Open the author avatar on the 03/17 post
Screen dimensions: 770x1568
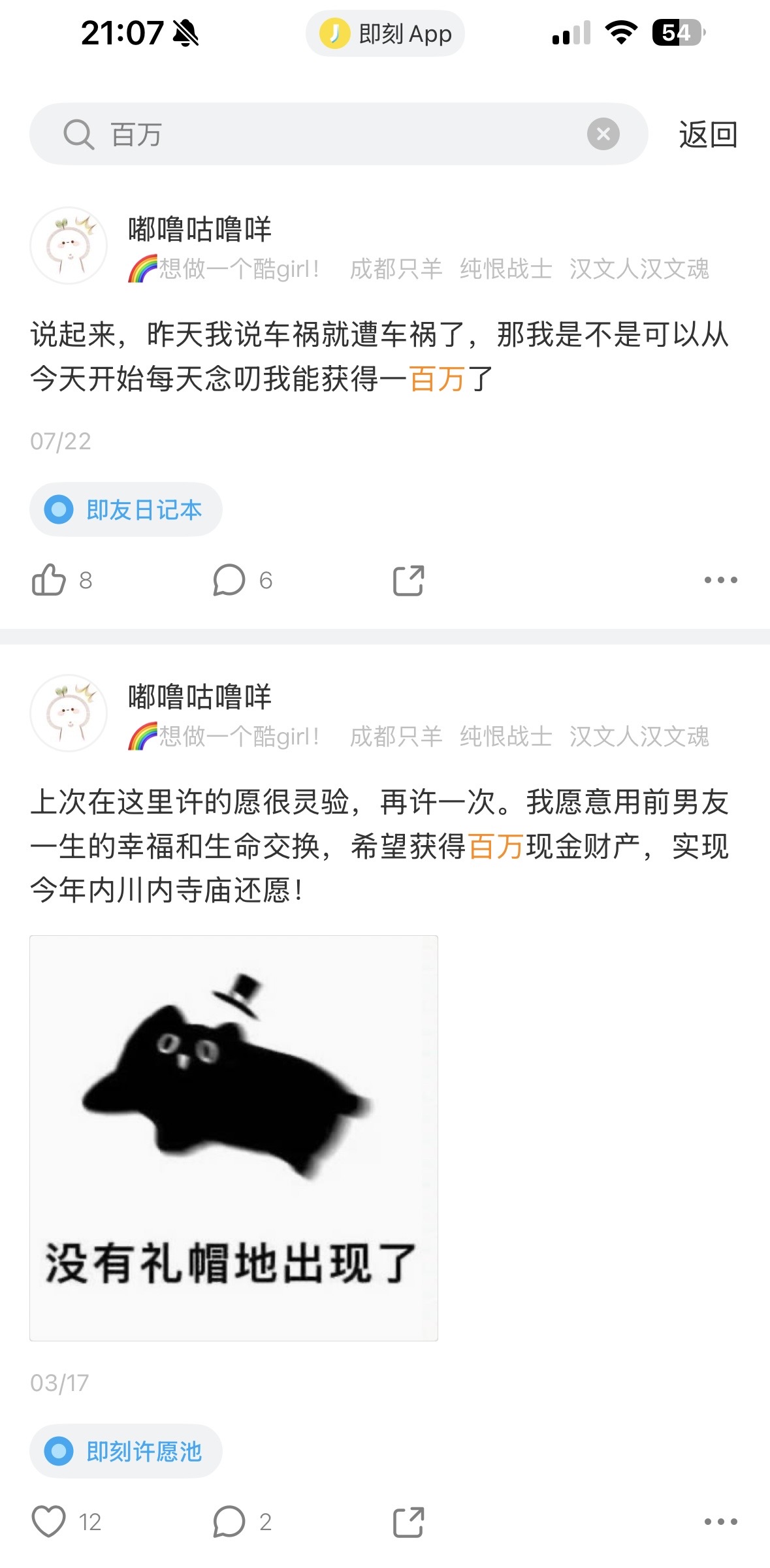click(x=69, y=713)
